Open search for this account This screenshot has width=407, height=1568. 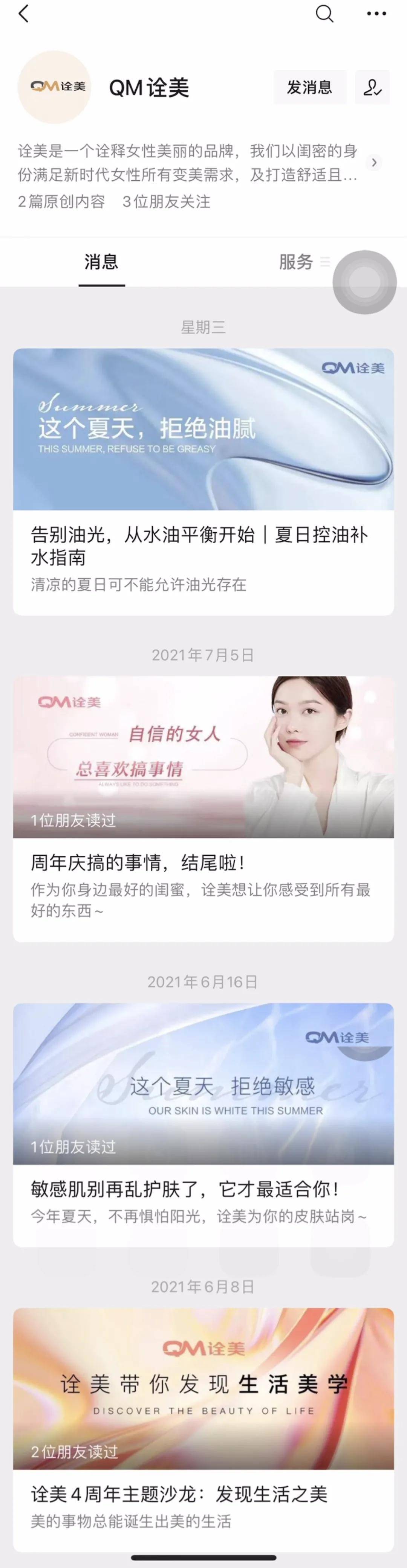pyautogui.click(x=324, y=14)
